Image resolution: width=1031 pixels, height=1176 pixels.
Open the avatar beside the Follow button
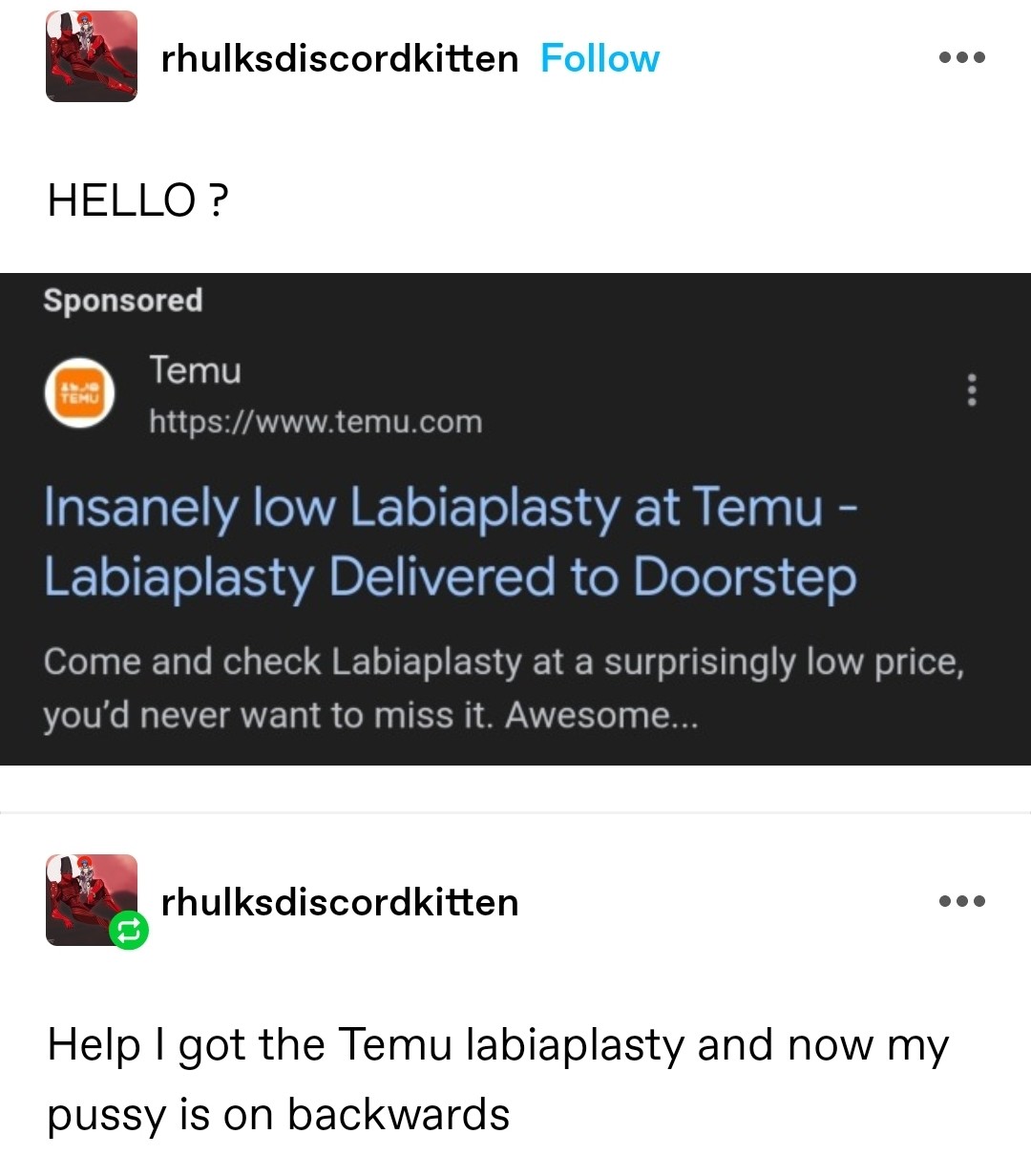pos(92,57)
